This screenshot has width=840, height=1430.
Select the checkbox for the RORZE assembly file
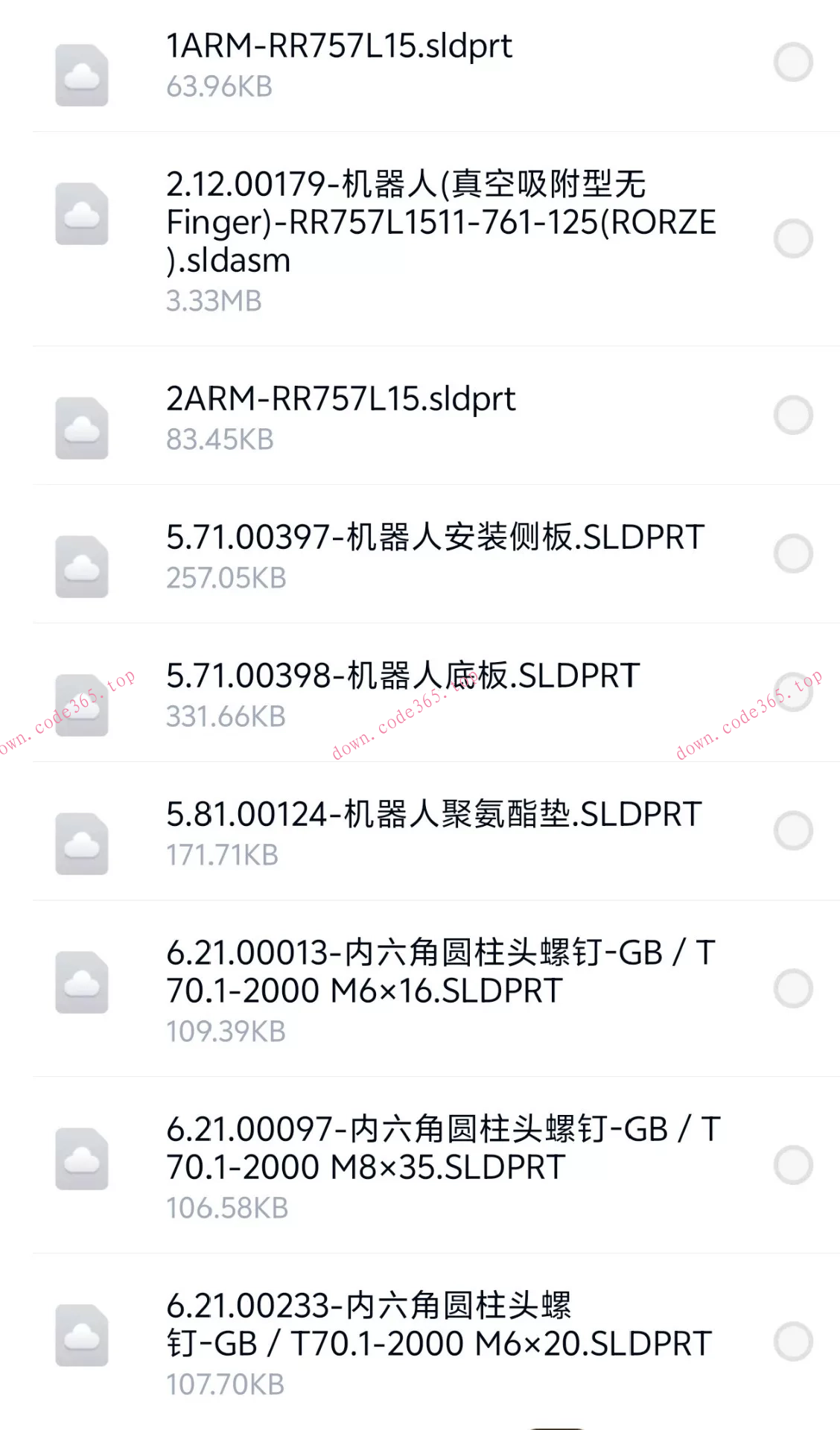[793, 238]
